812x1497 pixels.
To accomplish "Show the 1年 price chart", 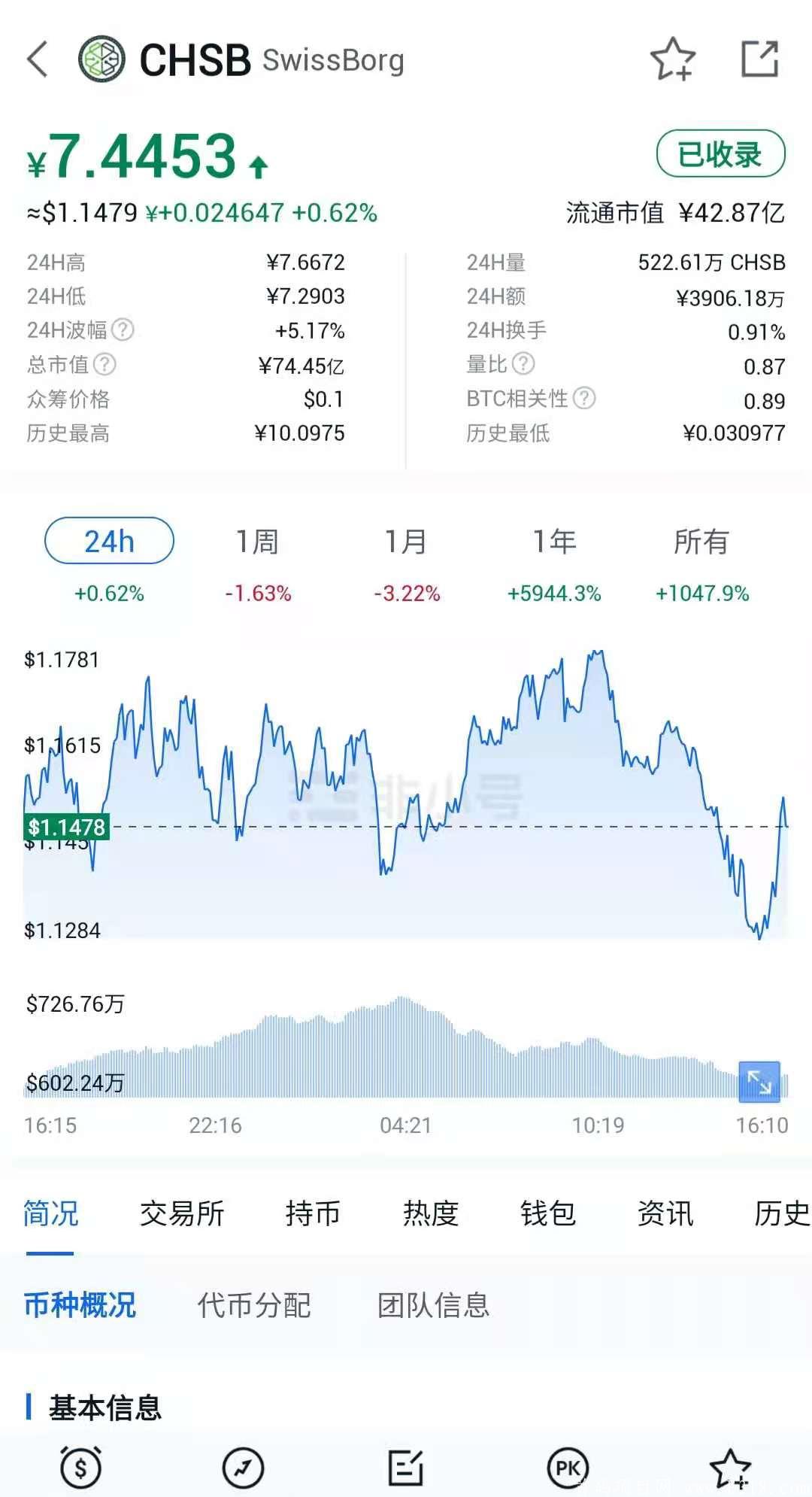I will 554,542.
